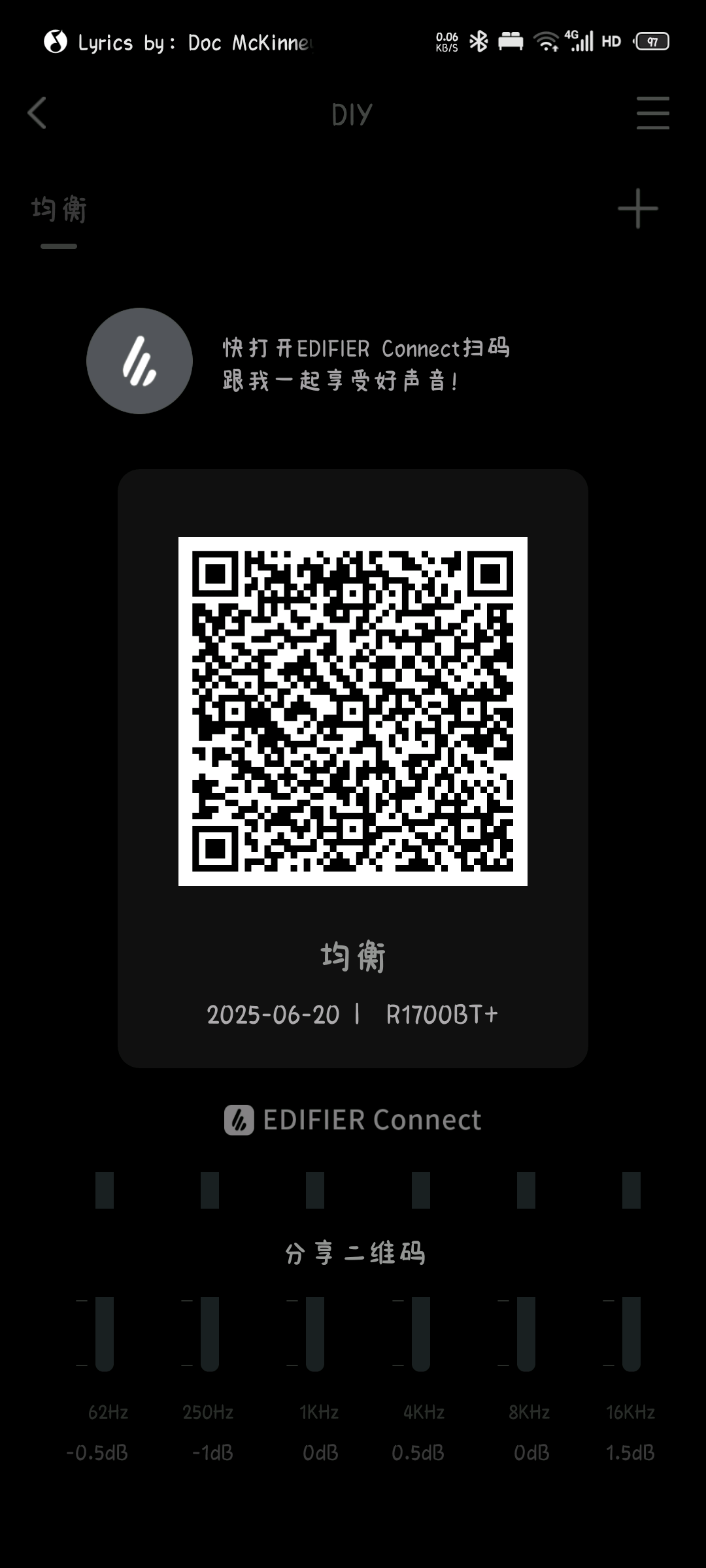Image resolution: width=706 pixels, height=1568 pixels.
Task: Tap 分享二维码 to share the QR code
Action: (354, 1253)
